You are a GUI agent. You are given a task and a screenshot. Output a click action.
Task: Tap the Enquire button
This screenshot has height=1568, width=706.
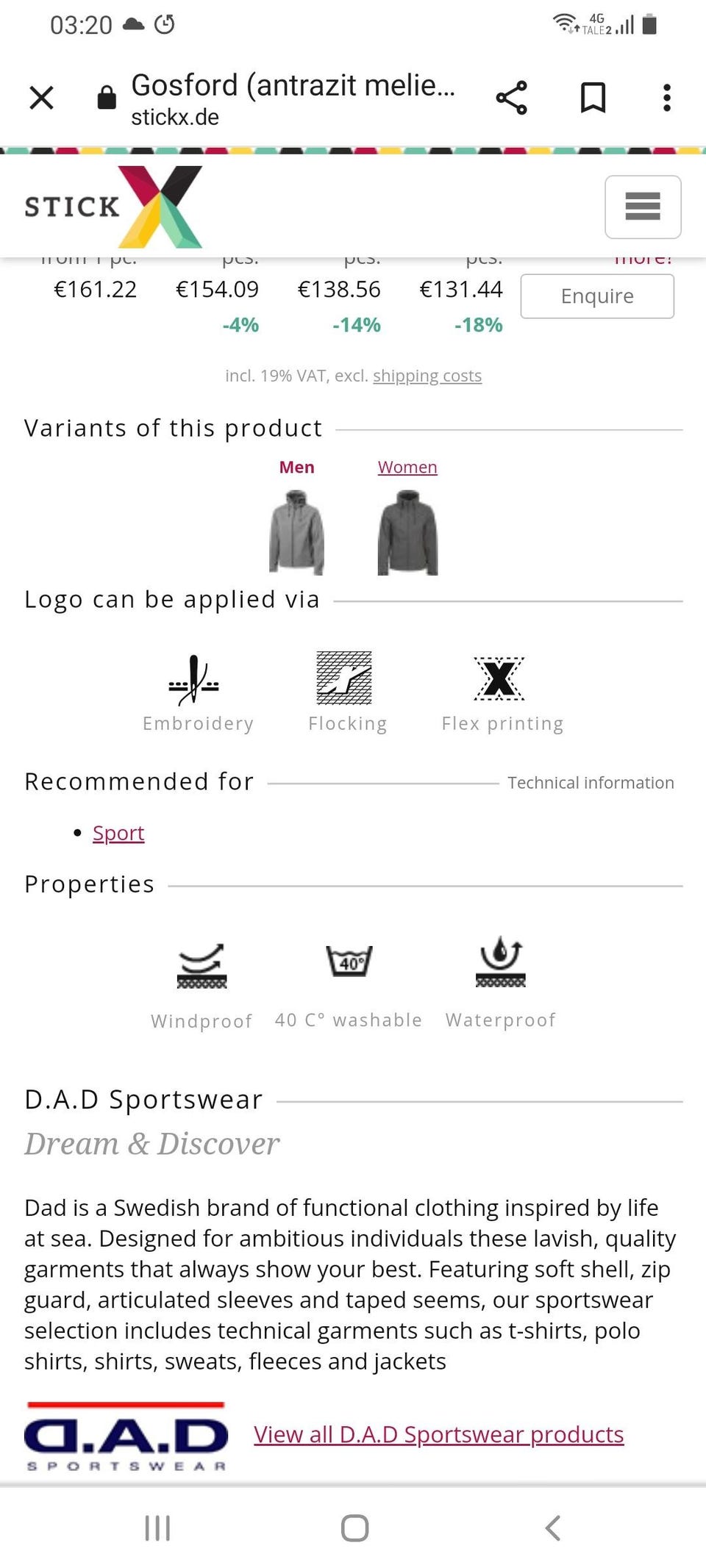(x=597, y=296)
